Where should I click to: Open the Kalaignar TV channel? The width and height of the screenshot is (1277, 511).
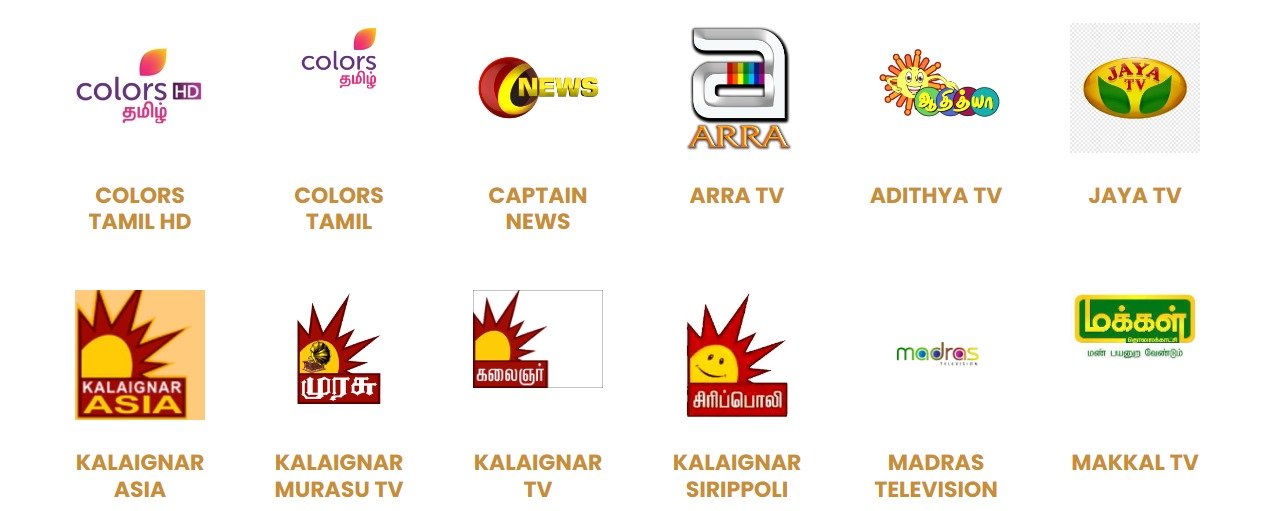pos(538,339)
